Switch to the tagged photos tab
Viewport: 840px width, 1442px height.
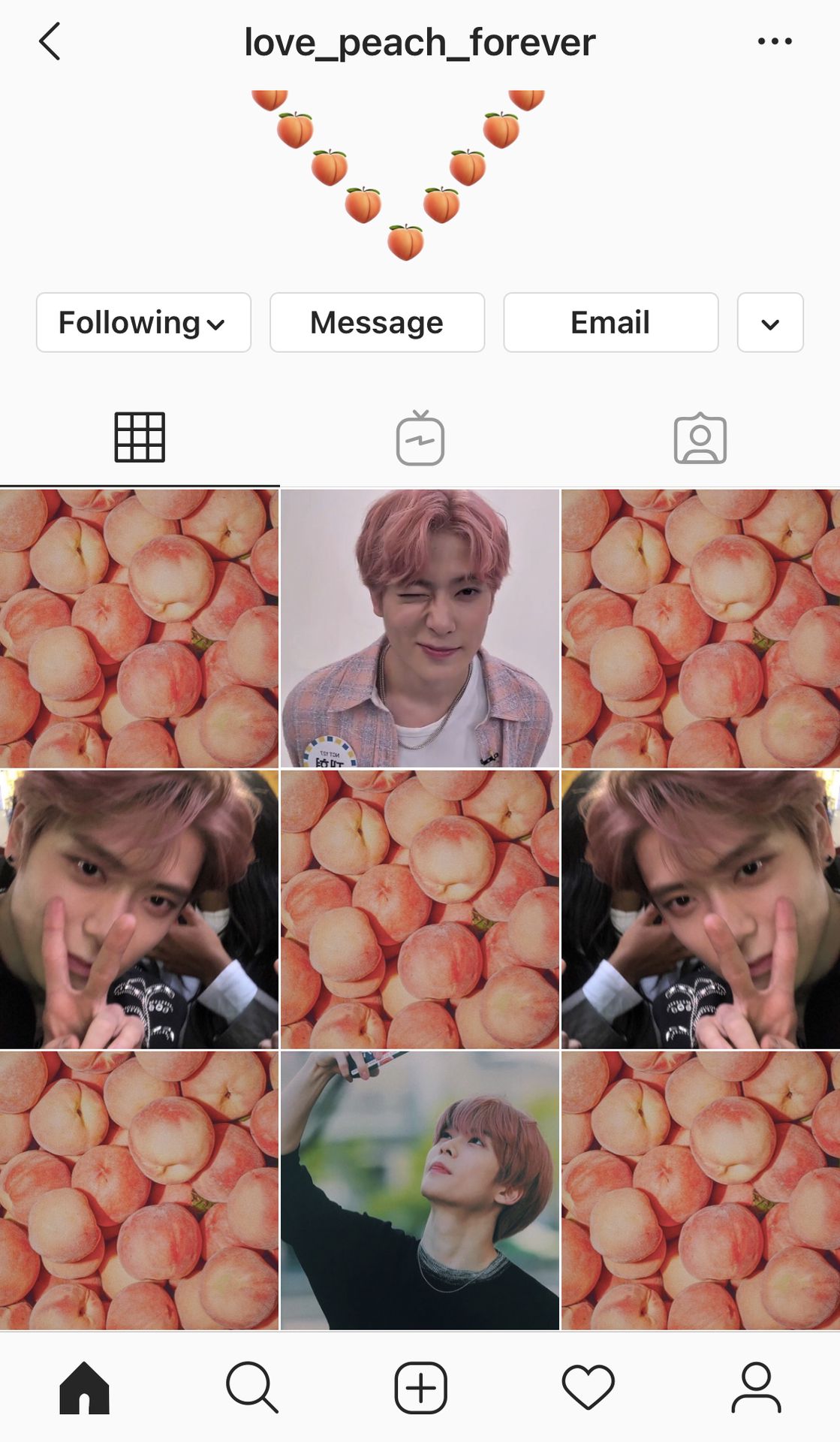point(700,437)
